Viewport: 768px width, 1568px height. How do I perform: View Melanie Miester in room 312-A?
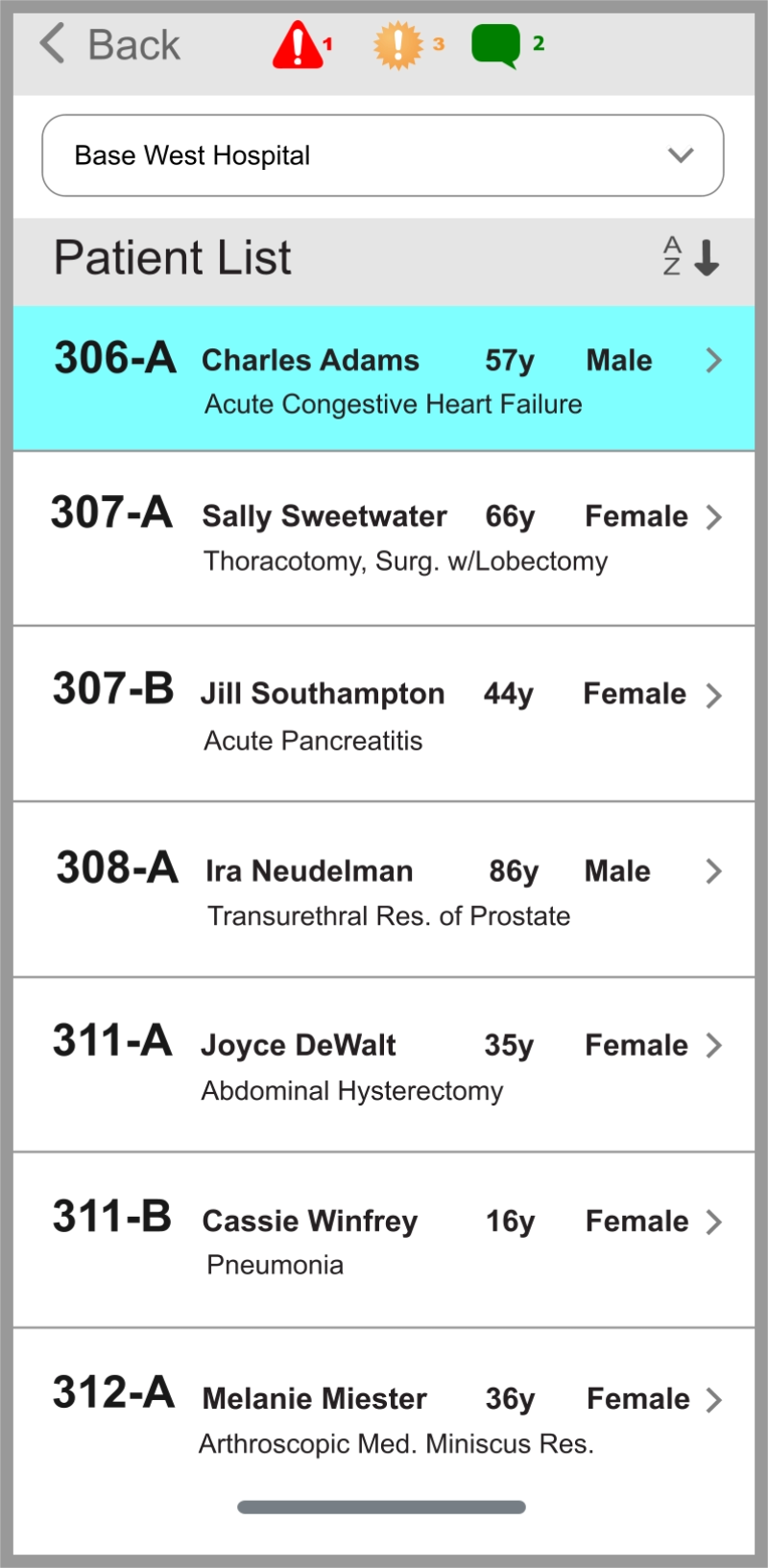pyautogui.click(x=384, y=1417)
